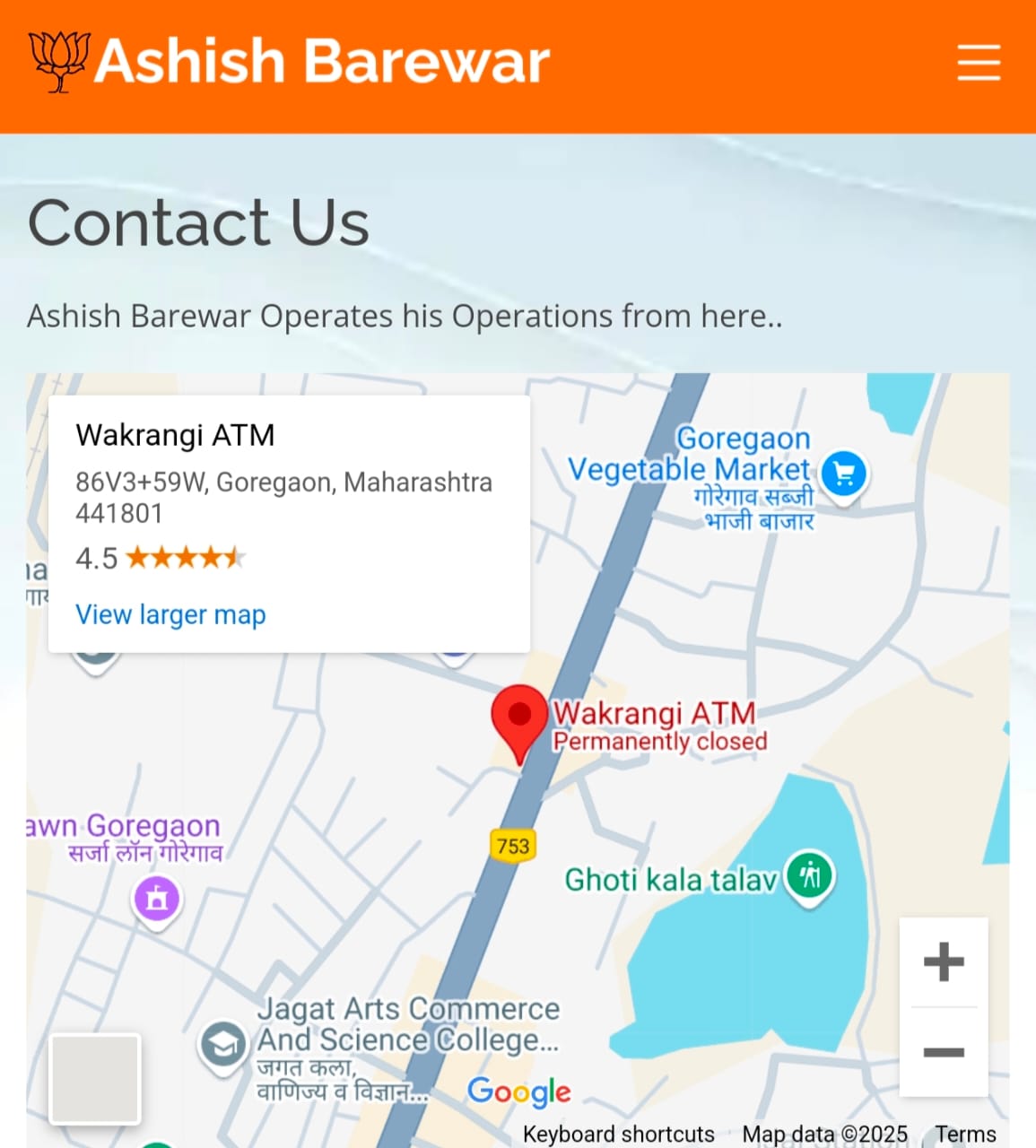Switch map layer via thumbnail tile

pyautogui.click(x=95, y=1079)
